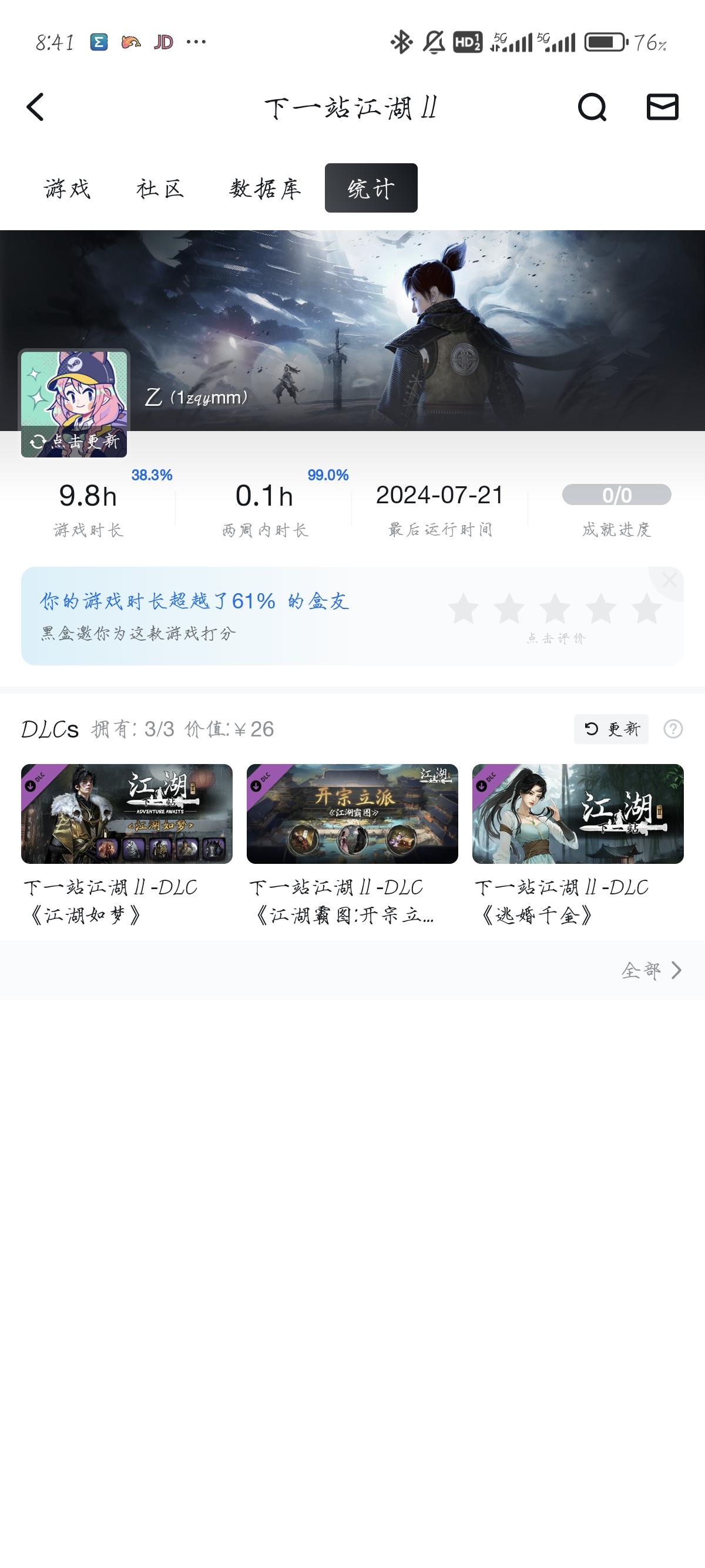Open the messages envelope icon

[662, 107]
